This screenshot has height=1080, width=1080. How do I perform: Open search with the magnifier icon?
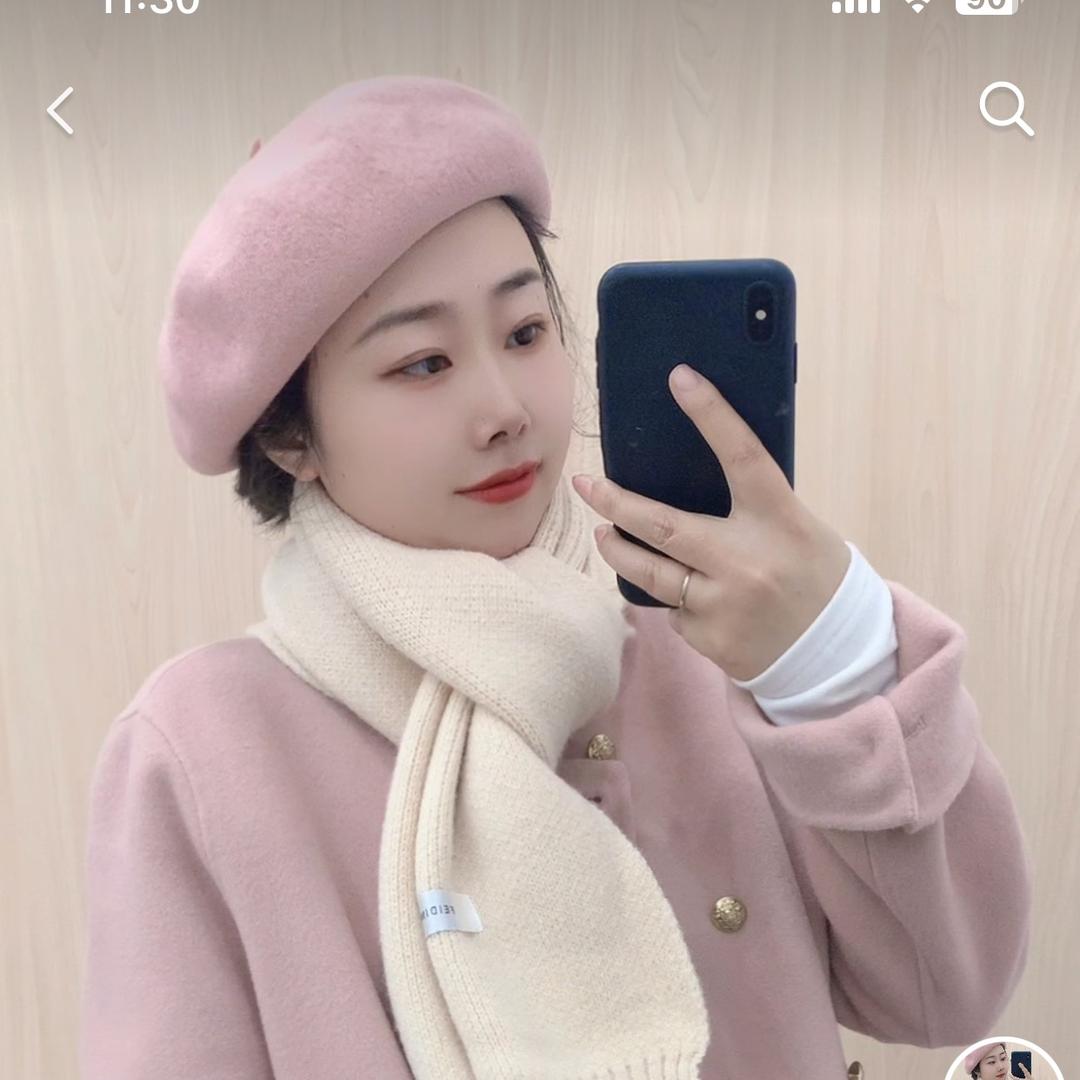[x=1005, y=109]
